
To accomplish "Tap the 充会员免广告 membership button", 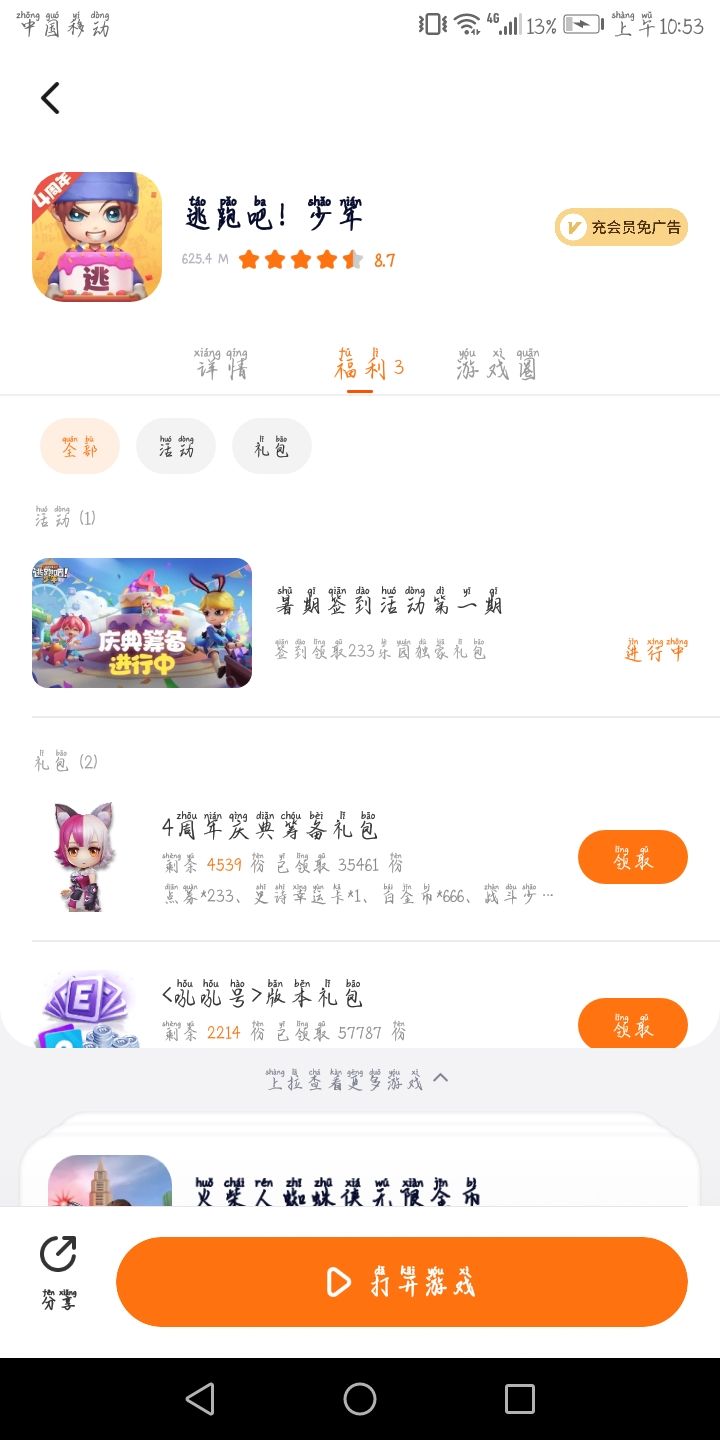I will tap(621, 227).
